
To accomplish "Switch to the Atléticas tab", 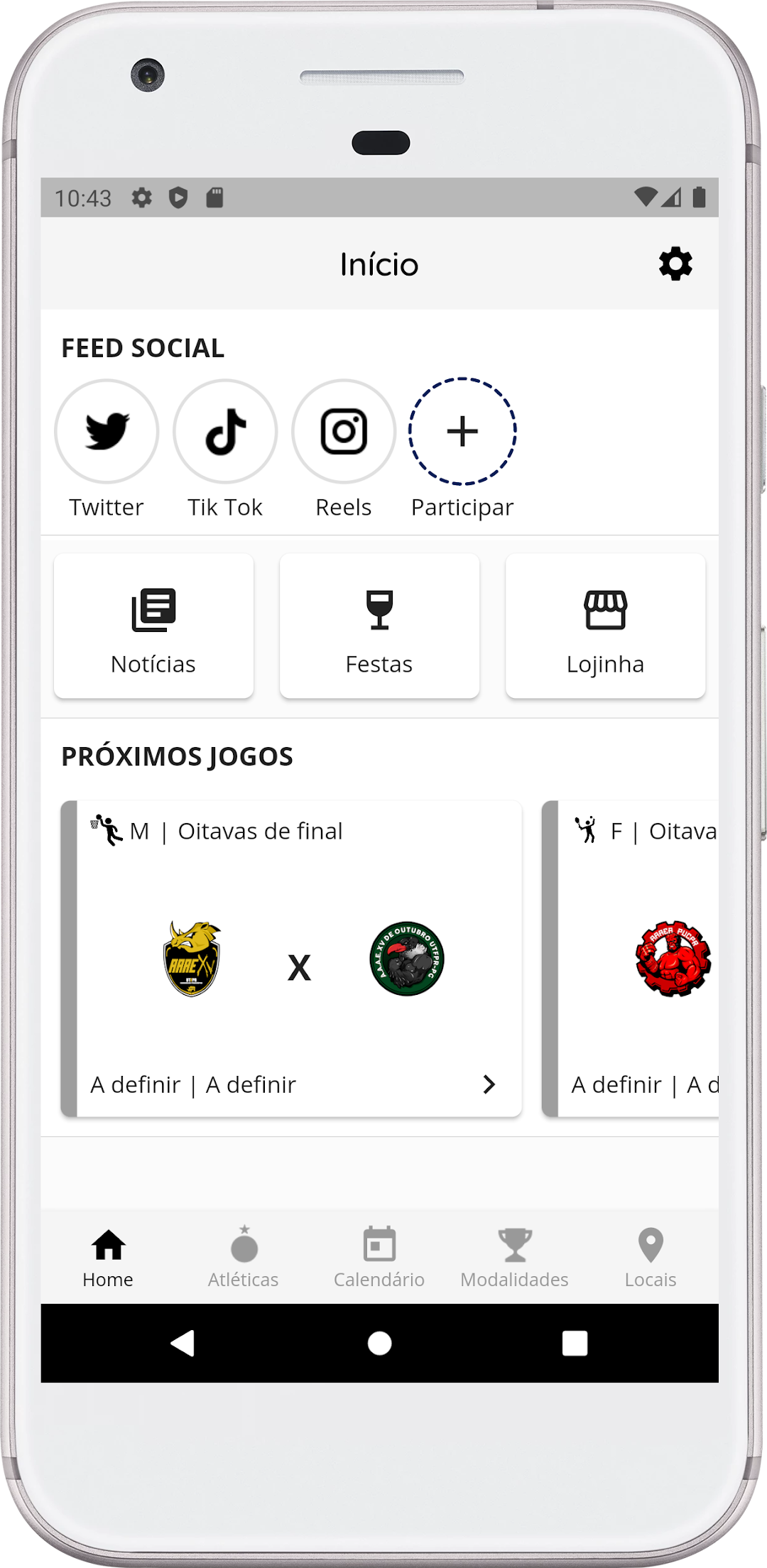I will point(244,1256).
